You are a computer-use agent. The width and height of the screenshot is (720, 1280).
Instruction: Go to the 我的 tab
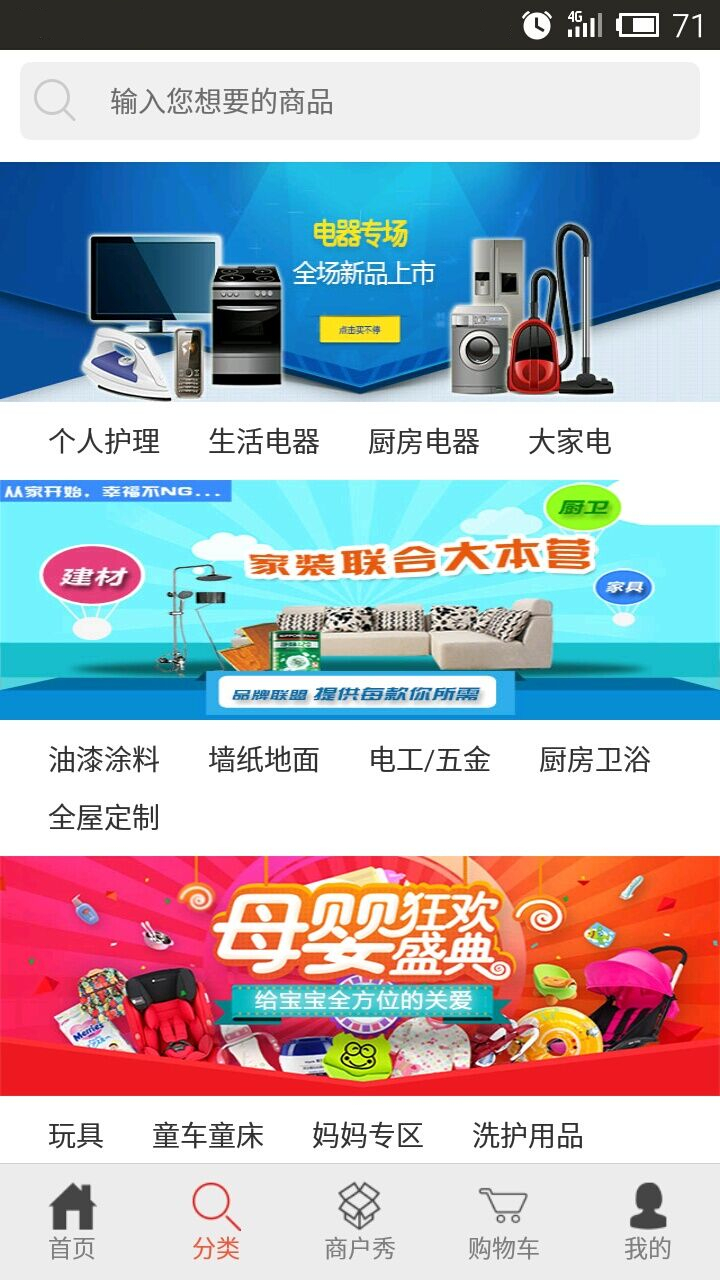coord(648,1221)
